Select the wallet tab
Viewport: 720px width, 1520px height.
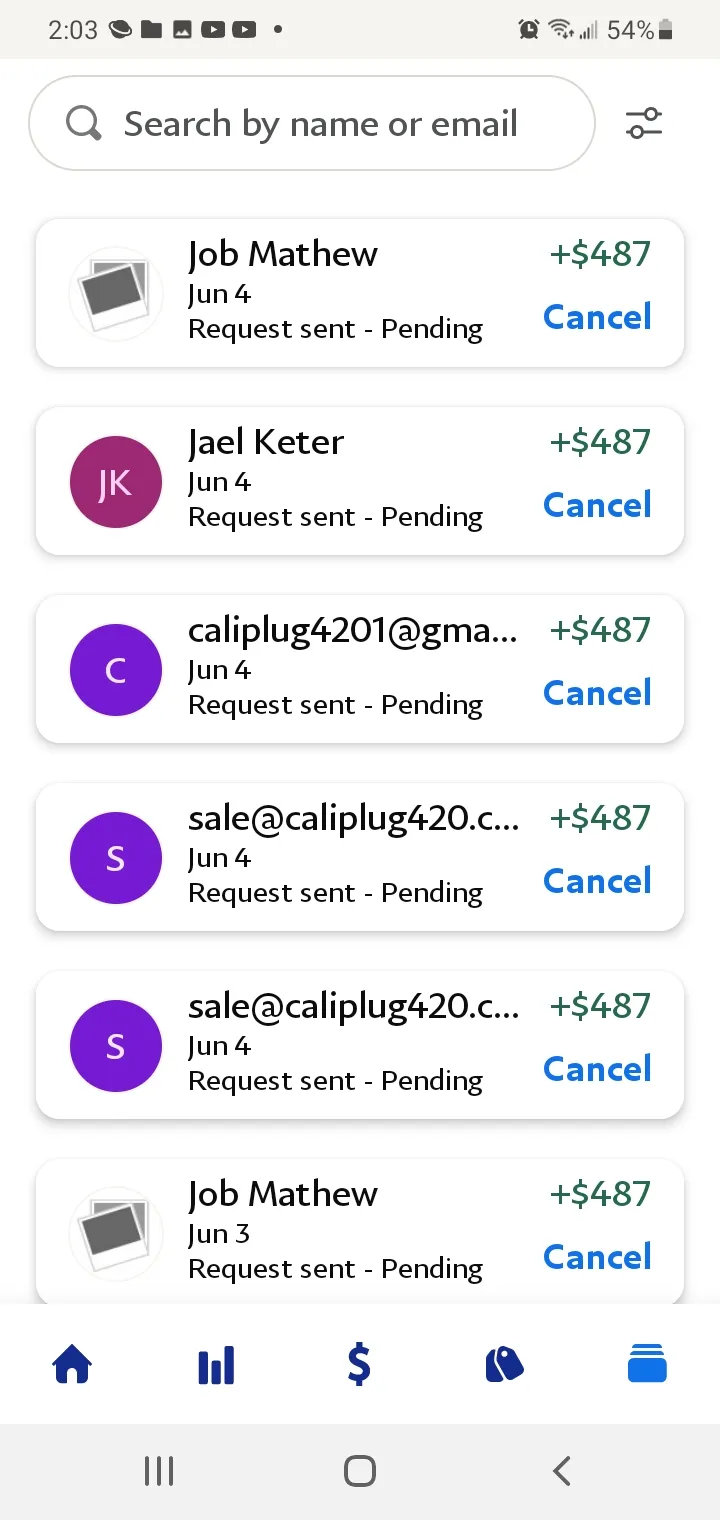coord(648,1364)
